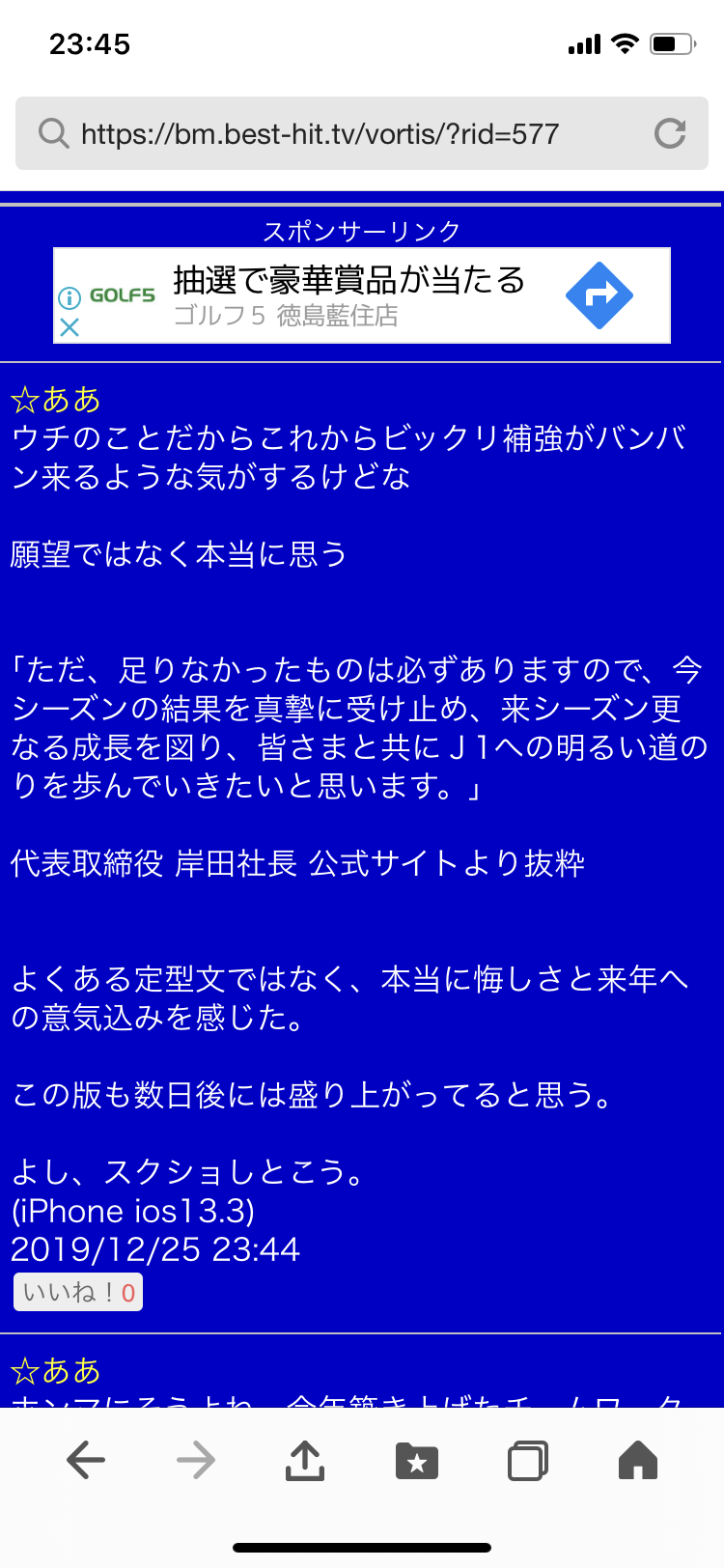Go to the browser home page
This screenshot has height=1568, width=724.
click(637, 1460)
